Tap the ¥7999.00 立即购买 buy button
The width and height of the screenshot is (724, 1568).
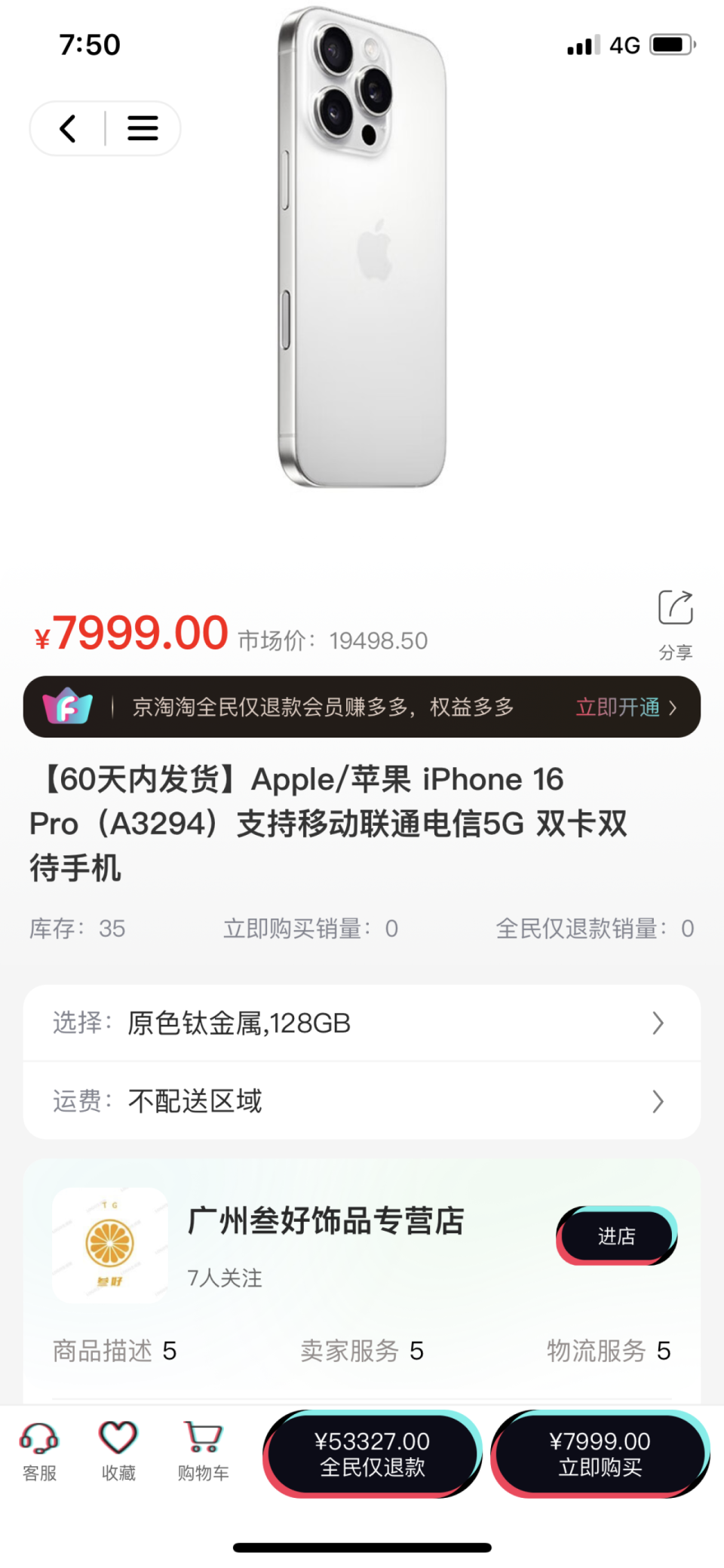(600, 1453)
